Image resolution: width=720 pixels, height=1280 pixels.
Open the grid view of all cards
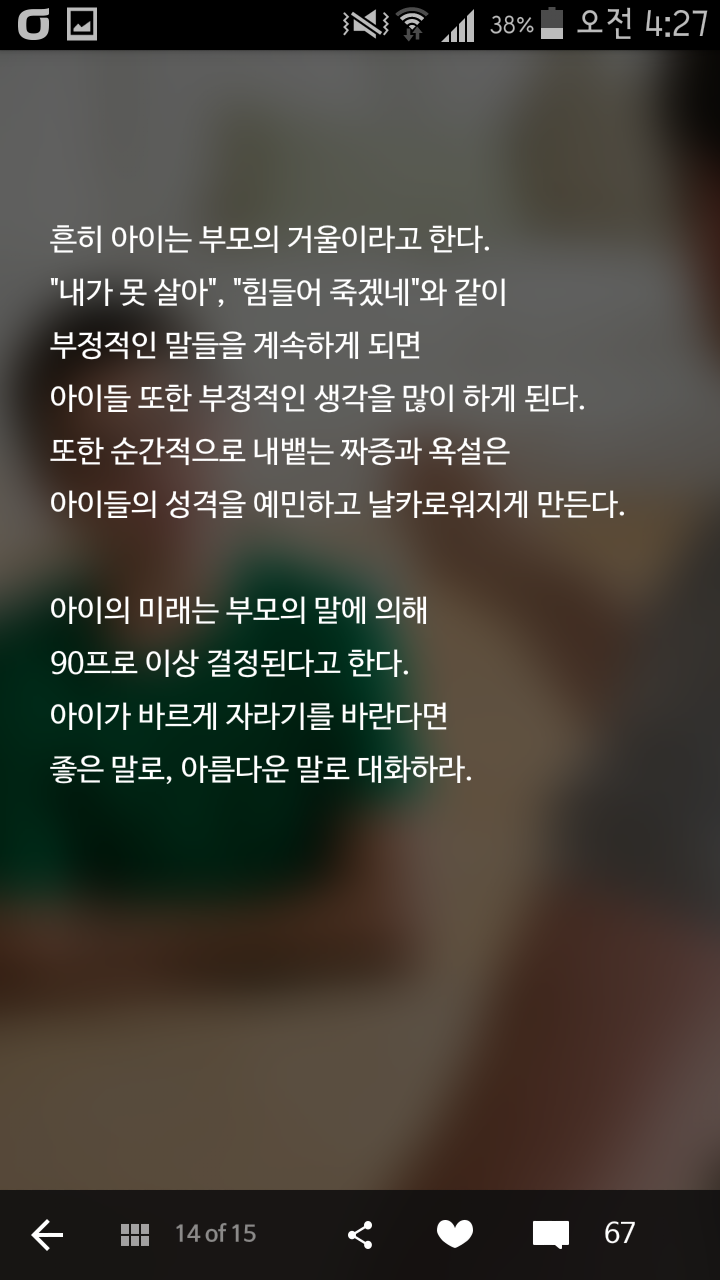[x=135, y=1234]
